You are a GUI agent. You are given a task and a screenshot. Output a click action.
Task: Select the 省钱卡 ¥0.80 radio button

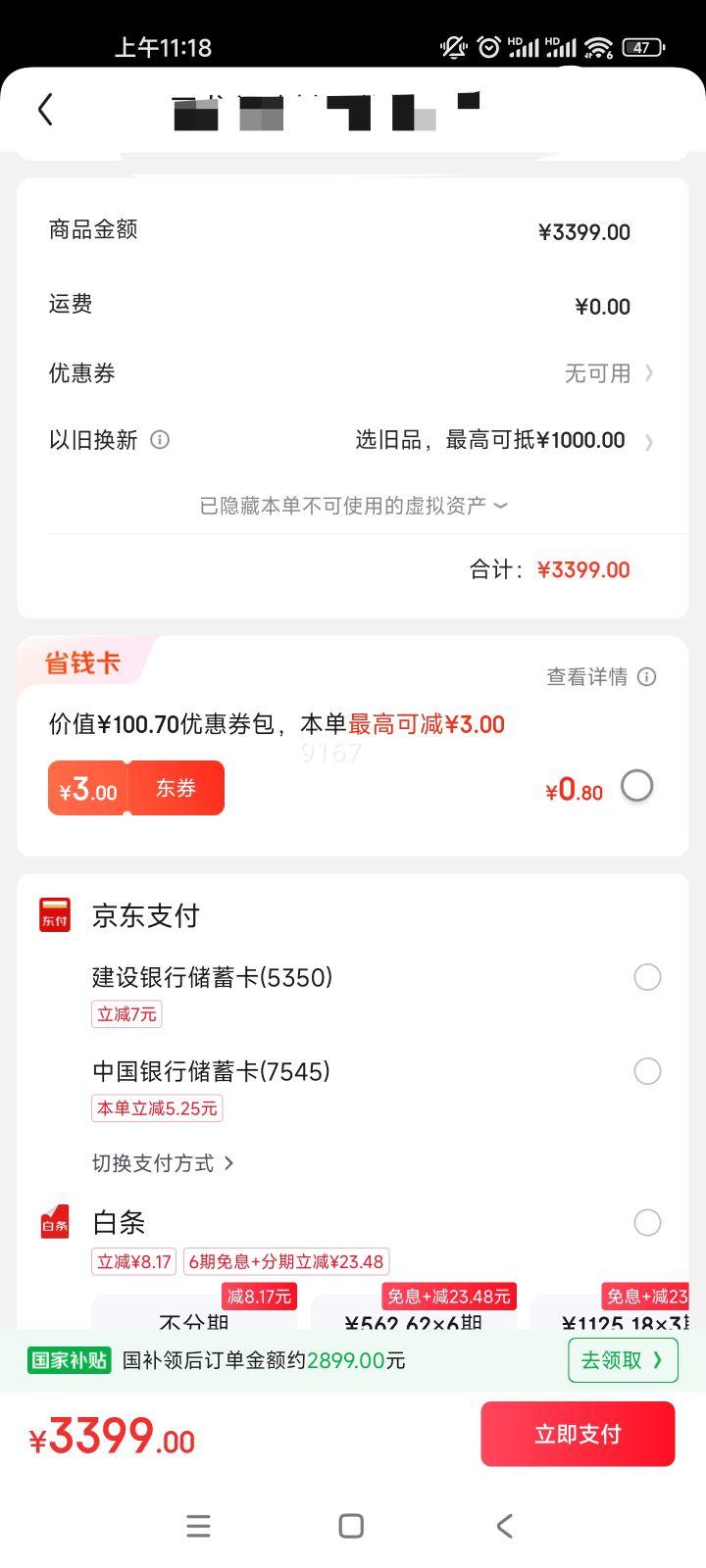[x=637, y=786]
